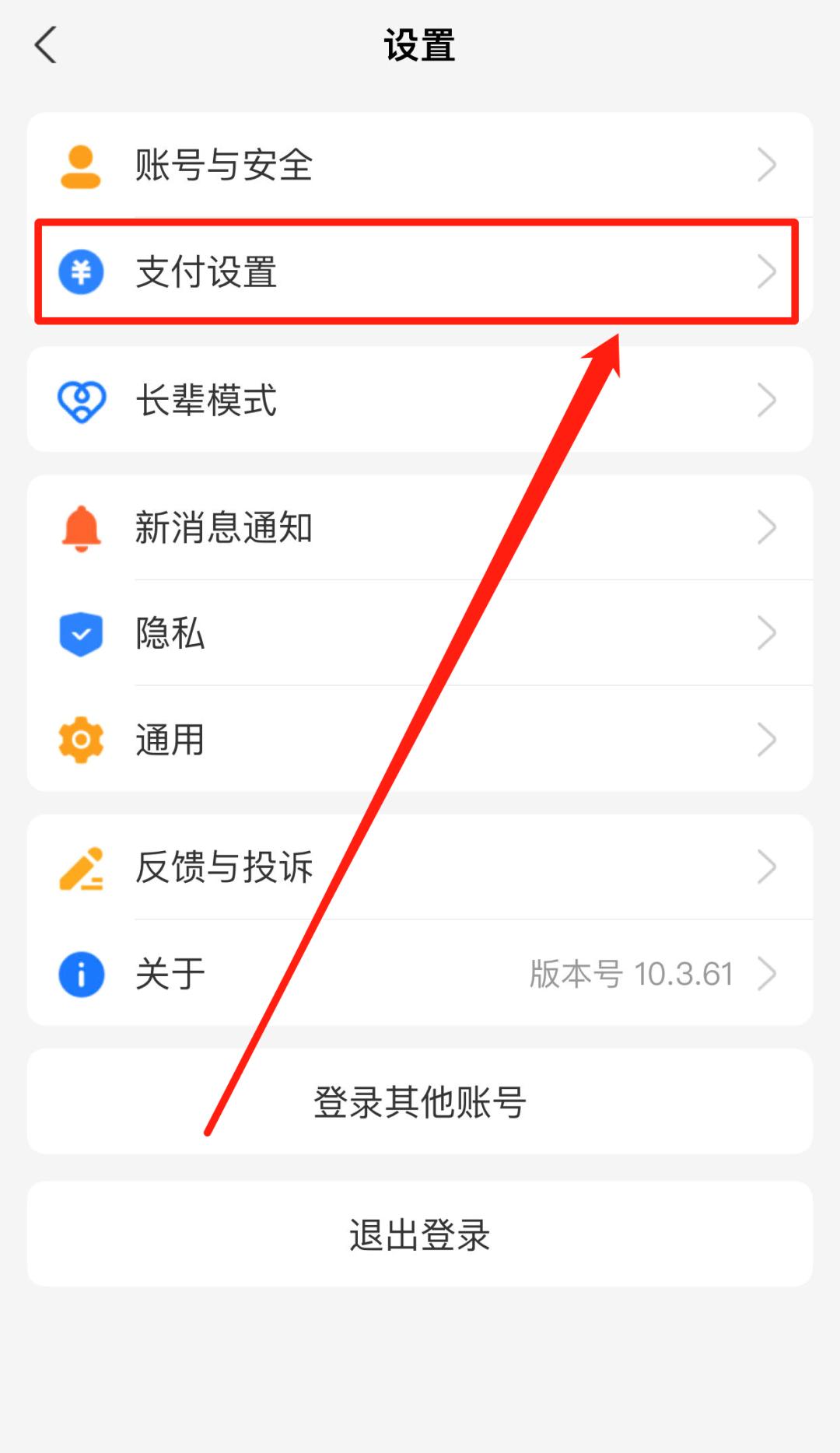Viewport: 840px width, 1453px height.
Task: Click the blue info icon beside 关于
Action: 80,973
